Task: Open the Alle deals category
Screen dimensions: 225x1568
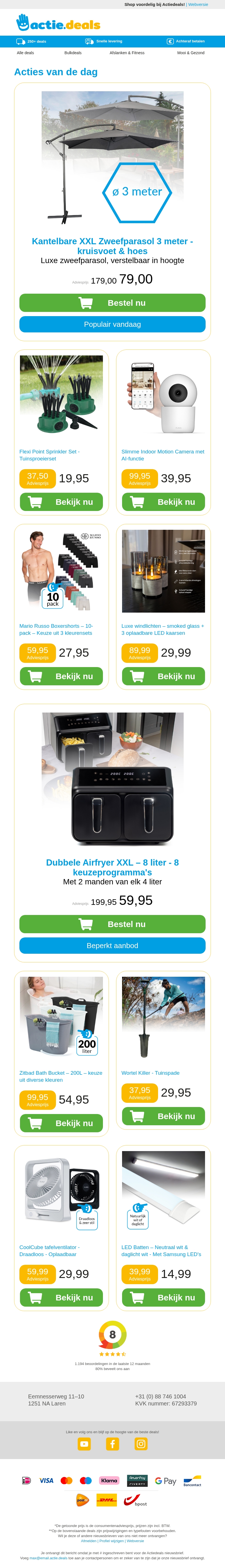Action: point(26,53)
